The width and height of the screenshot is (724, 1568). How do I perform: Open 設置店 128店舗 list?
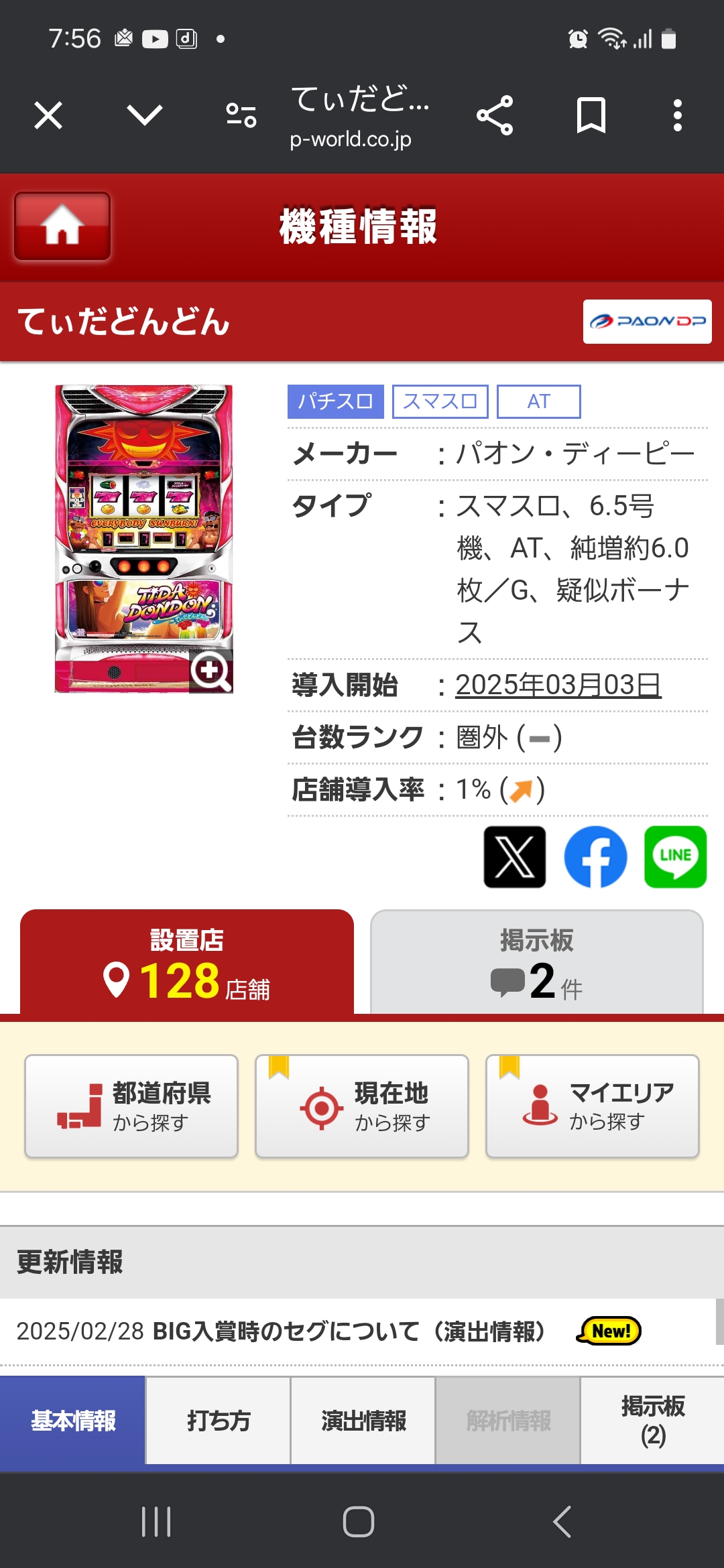point(187,964)
